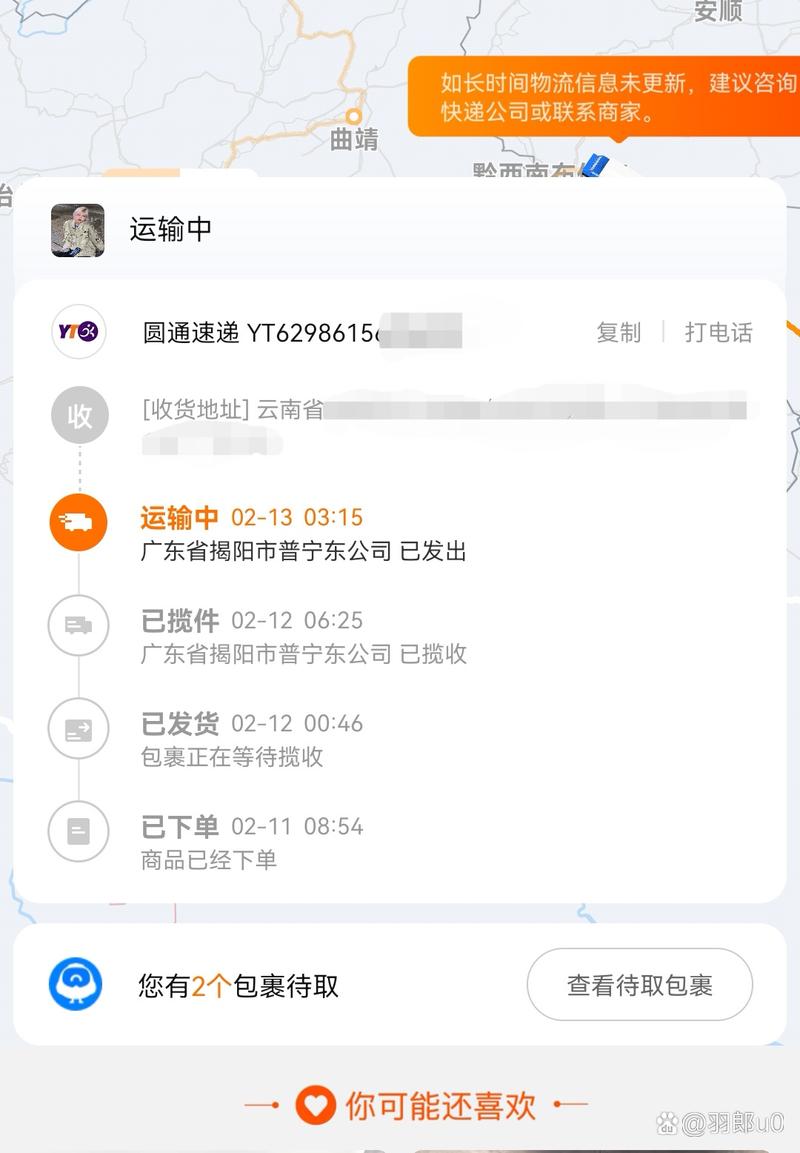Click the 运输中 status title header

(172, 230)
